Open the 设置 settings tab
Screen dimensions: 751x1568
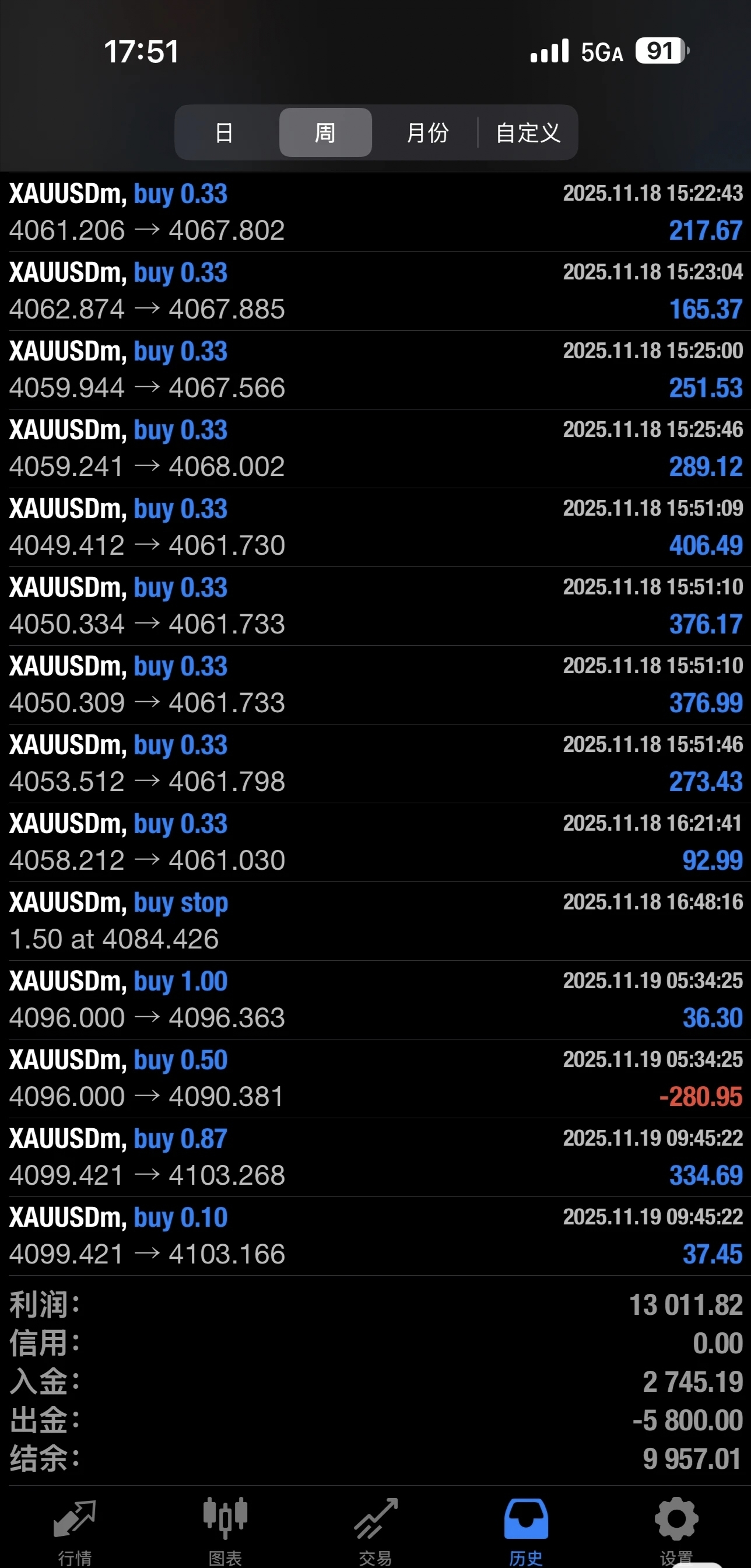coord(676,1529)
